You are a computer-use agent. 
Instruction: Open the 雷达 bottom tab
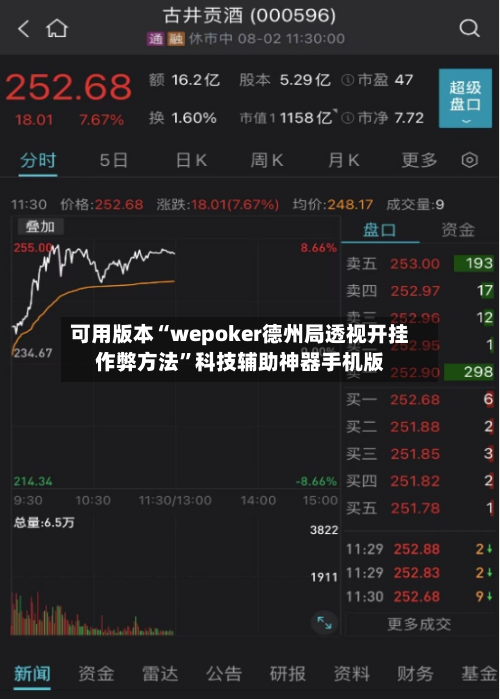[x=160, y=674]
